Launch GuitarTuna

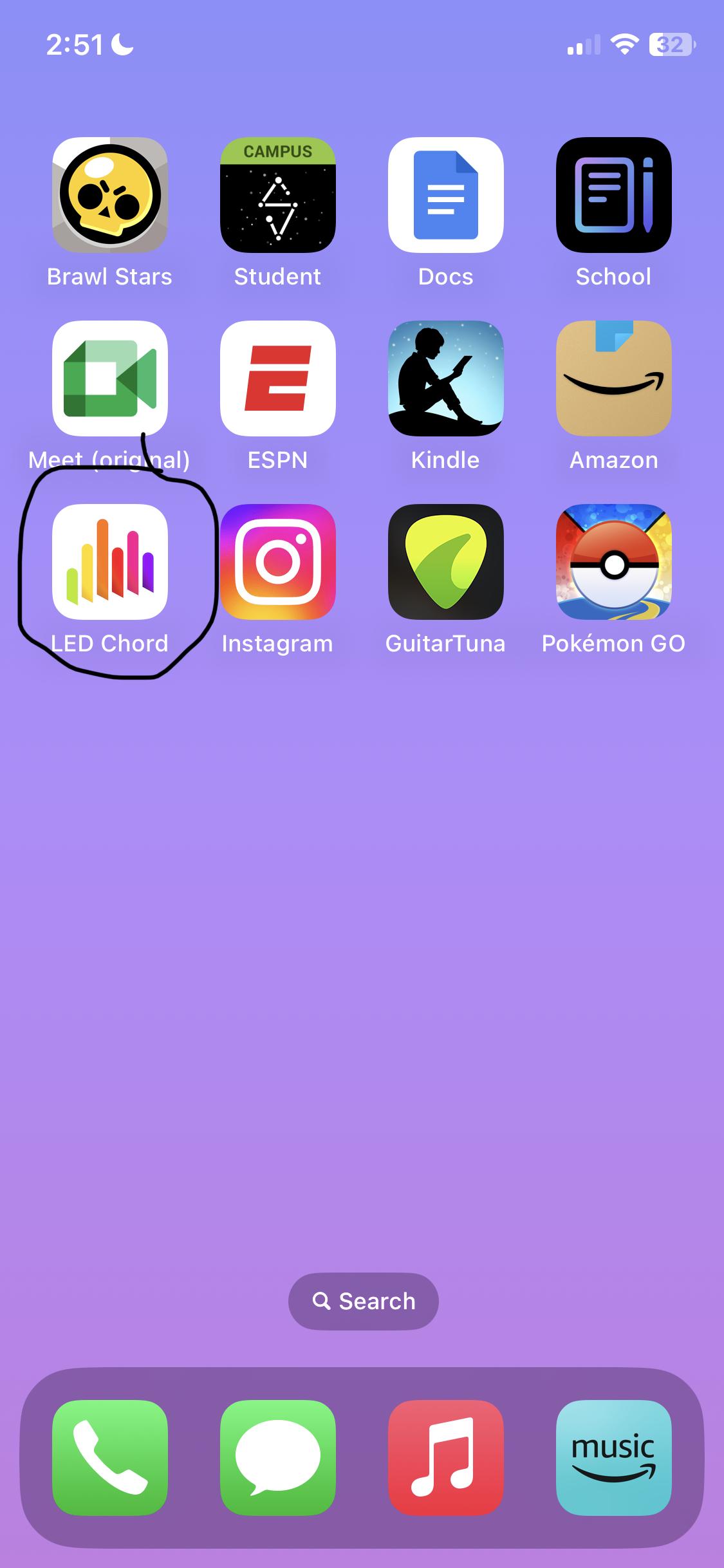[x=445, y=561]
